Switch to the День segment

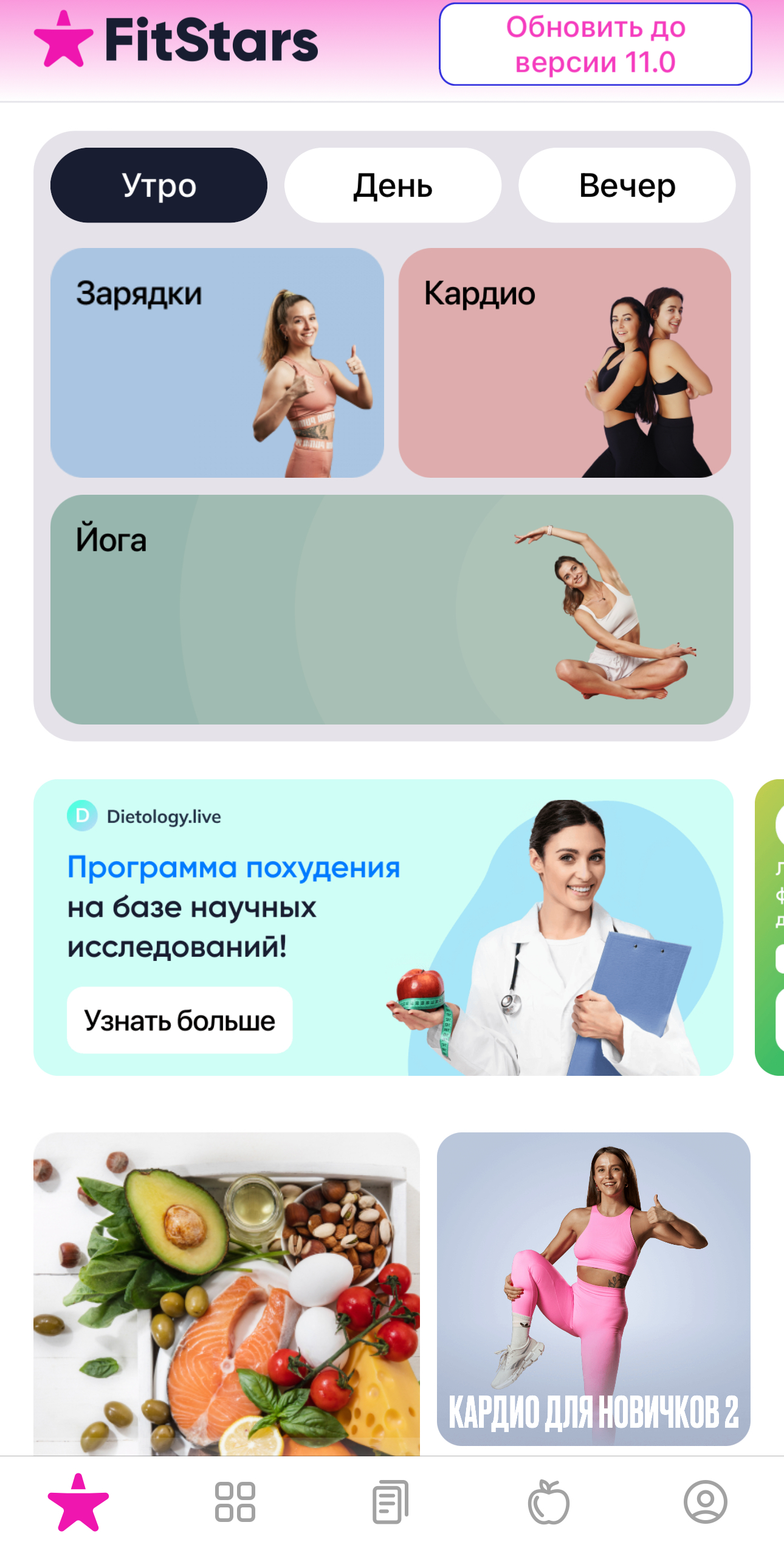(x=393, y=185)
